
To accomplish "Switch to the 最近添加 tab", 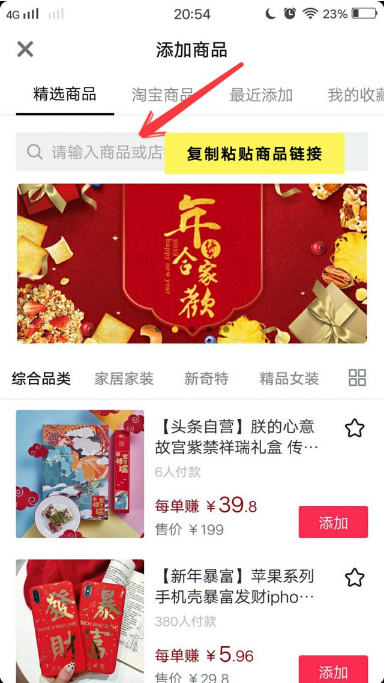I will 261,95.
